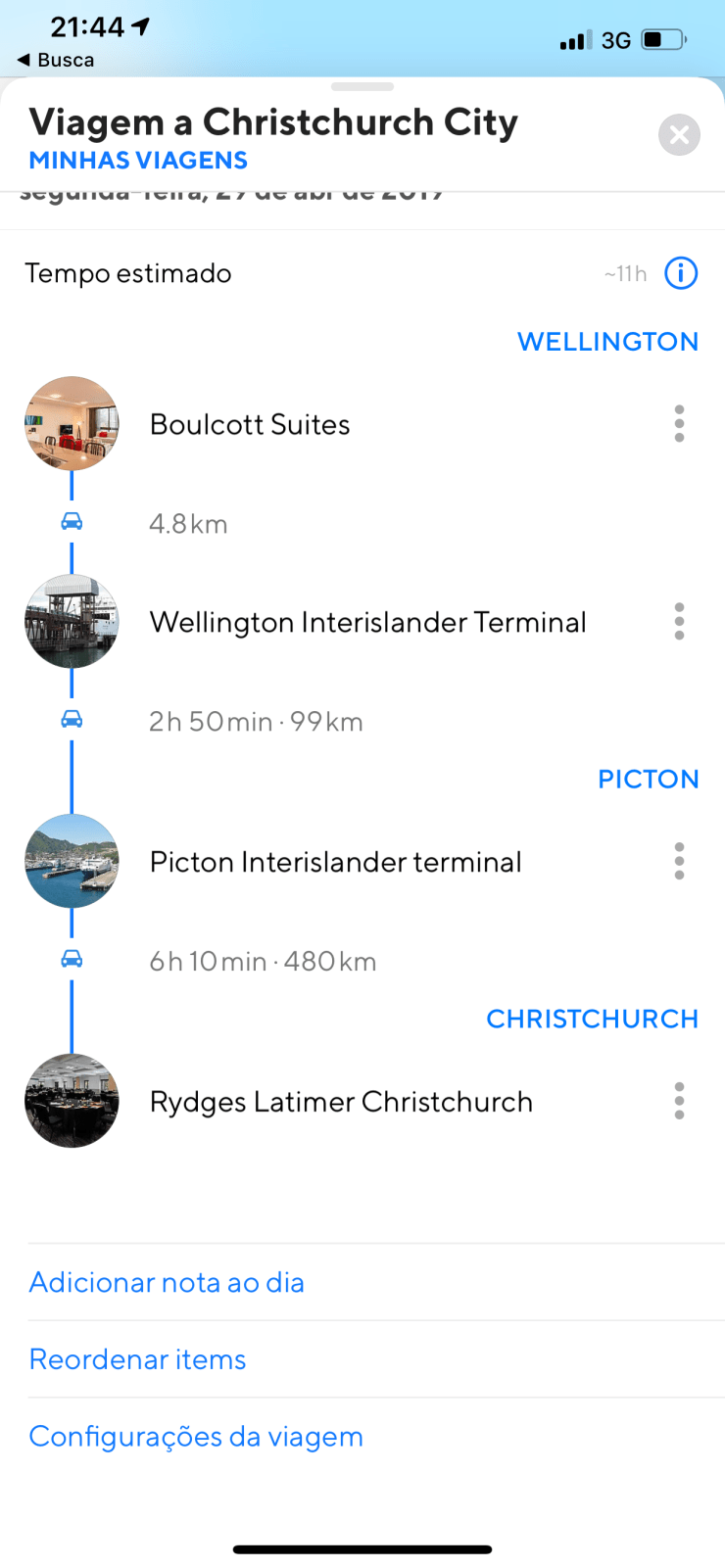The image size is (725, 1568).
Task: Open Rydges Latimer Christchurch details
Action: point(341,1102)
